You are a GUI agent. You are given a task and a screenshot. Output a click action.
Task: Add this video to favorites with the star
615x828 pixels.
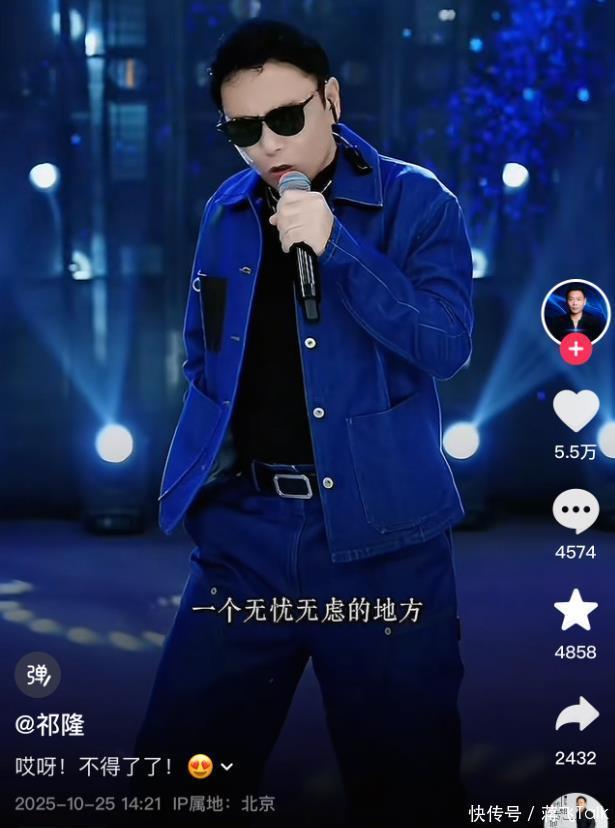575,611
